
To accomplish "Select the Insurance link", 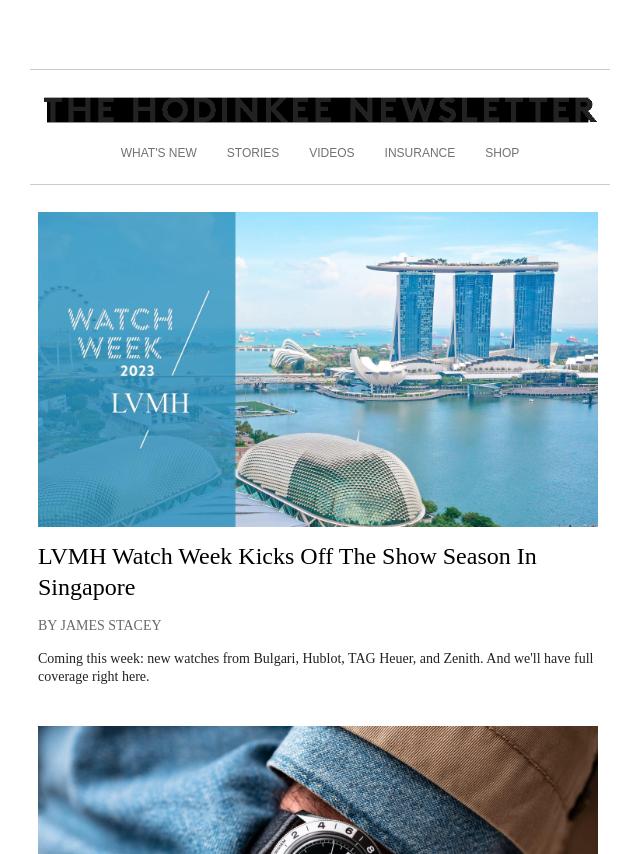I will click(x=419, y=153).
